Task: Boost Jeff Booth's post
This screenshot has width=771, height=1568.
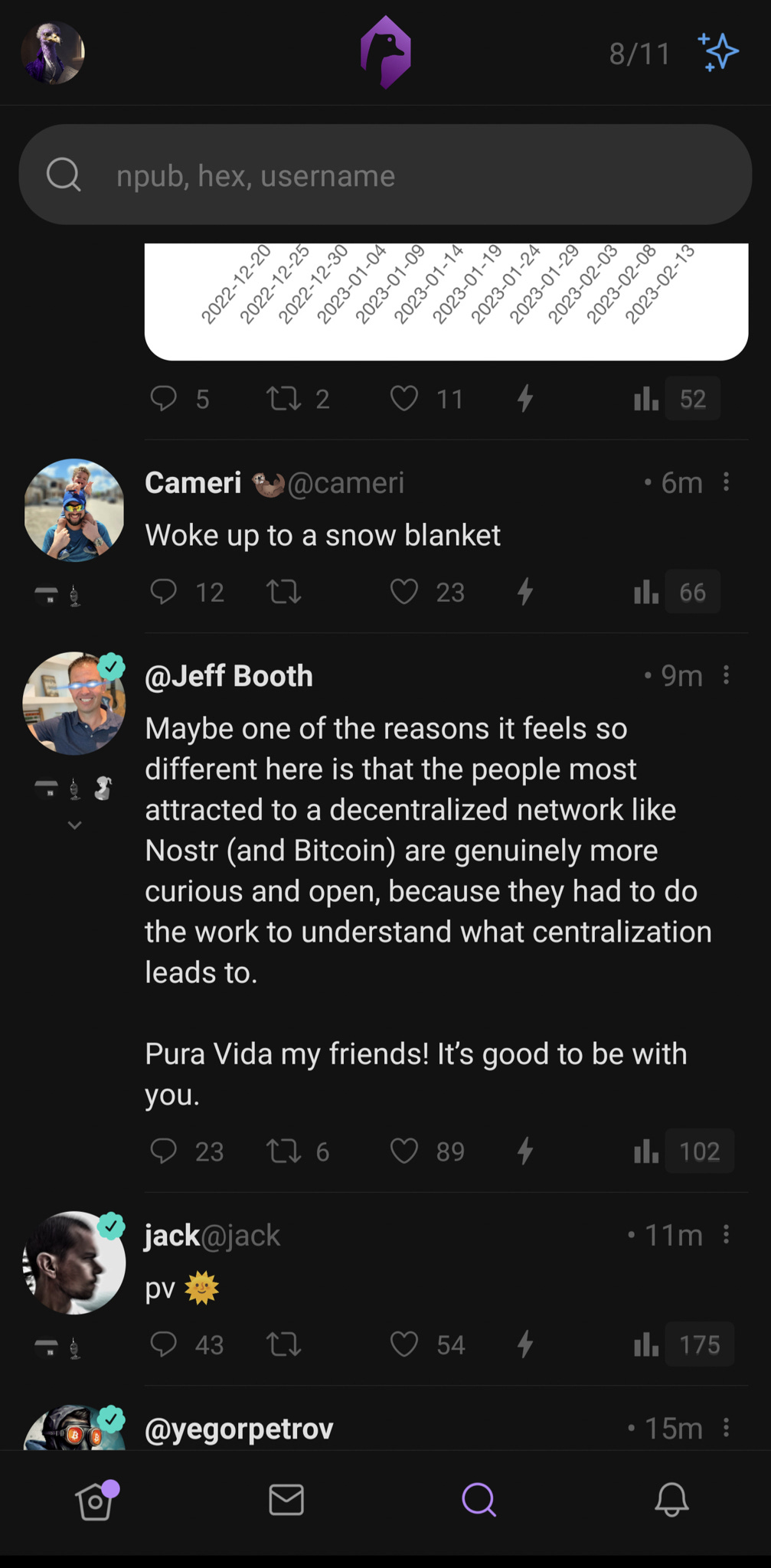Action: [x=283, y=1151]
